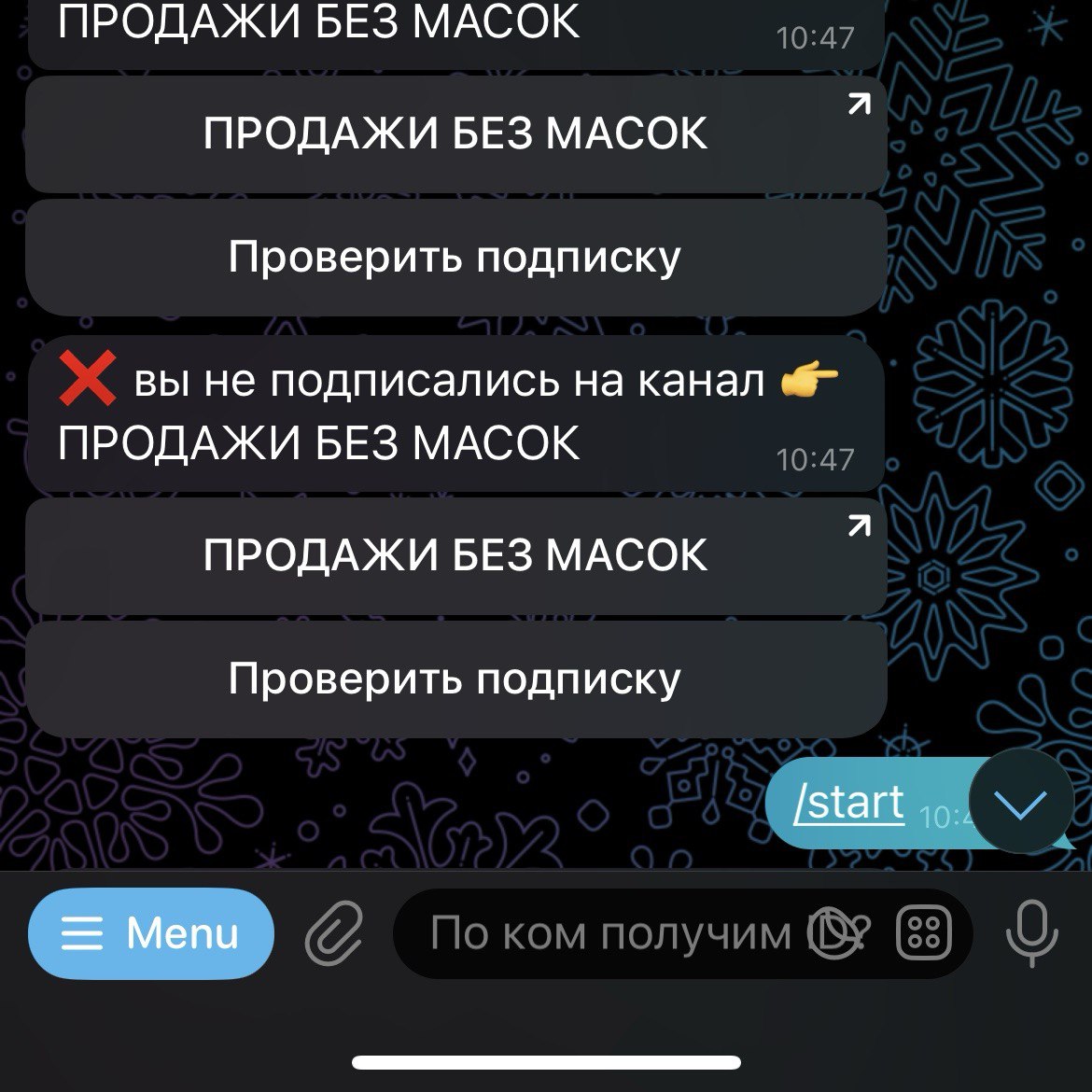Tap the paperclip attach icon

(x=334, y=933)
